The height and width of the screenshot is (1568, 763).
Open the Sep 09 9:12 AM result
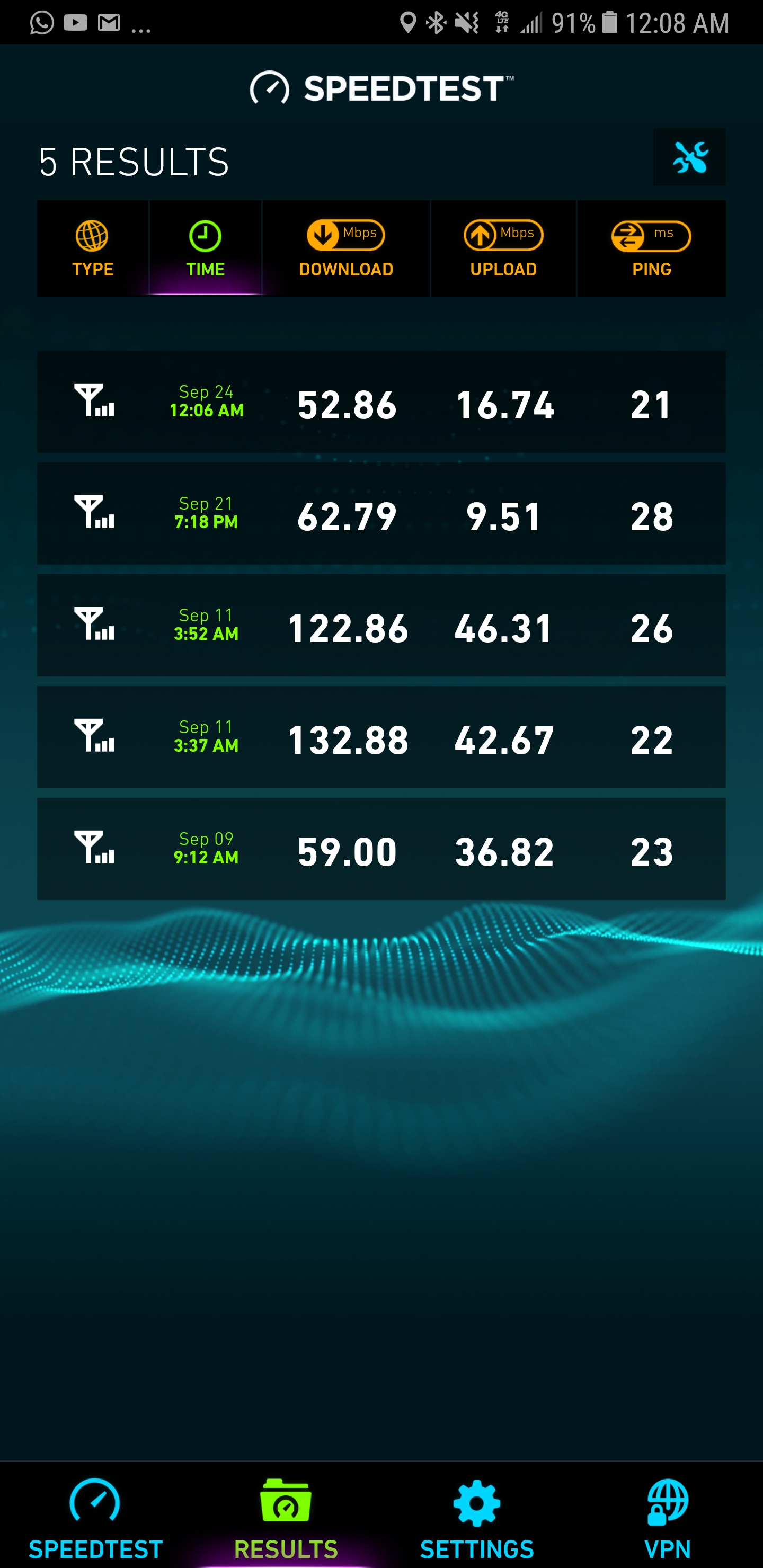381,849
